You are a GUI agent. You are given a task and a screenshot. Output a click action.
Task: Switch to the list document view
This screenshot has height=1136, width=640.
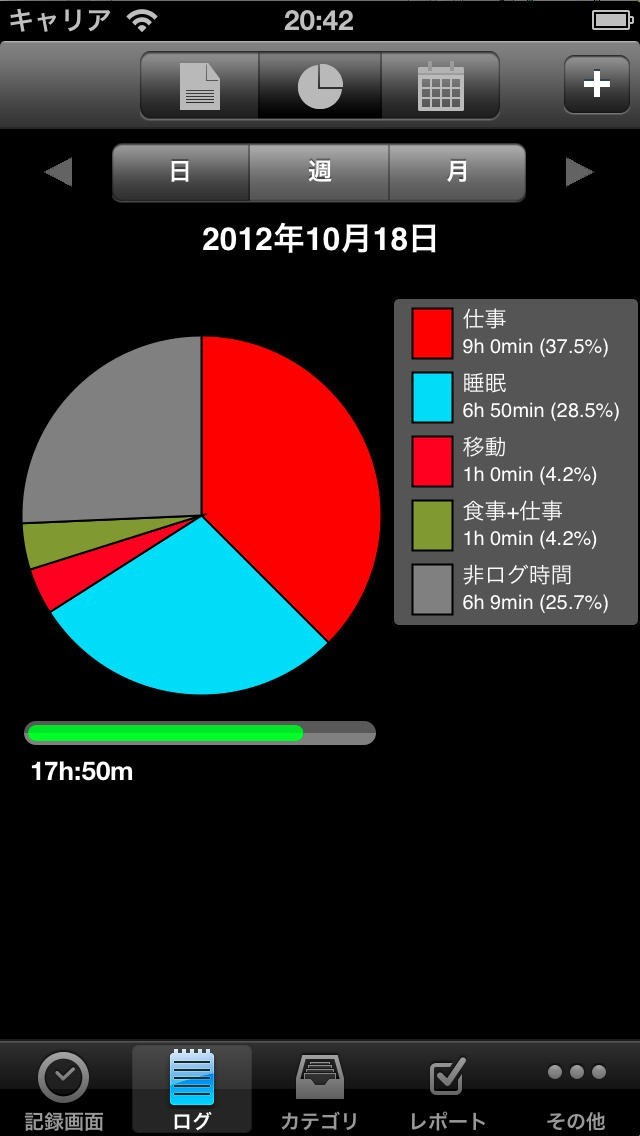(199, 85)
